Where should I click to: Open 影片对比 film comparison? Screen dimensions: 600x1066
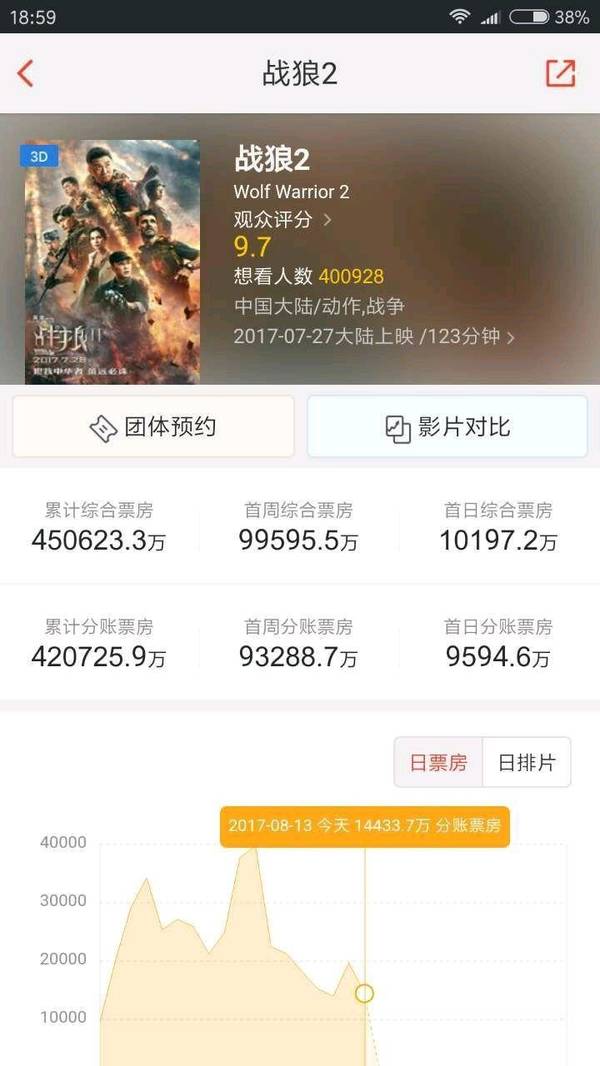click(447, 427)
